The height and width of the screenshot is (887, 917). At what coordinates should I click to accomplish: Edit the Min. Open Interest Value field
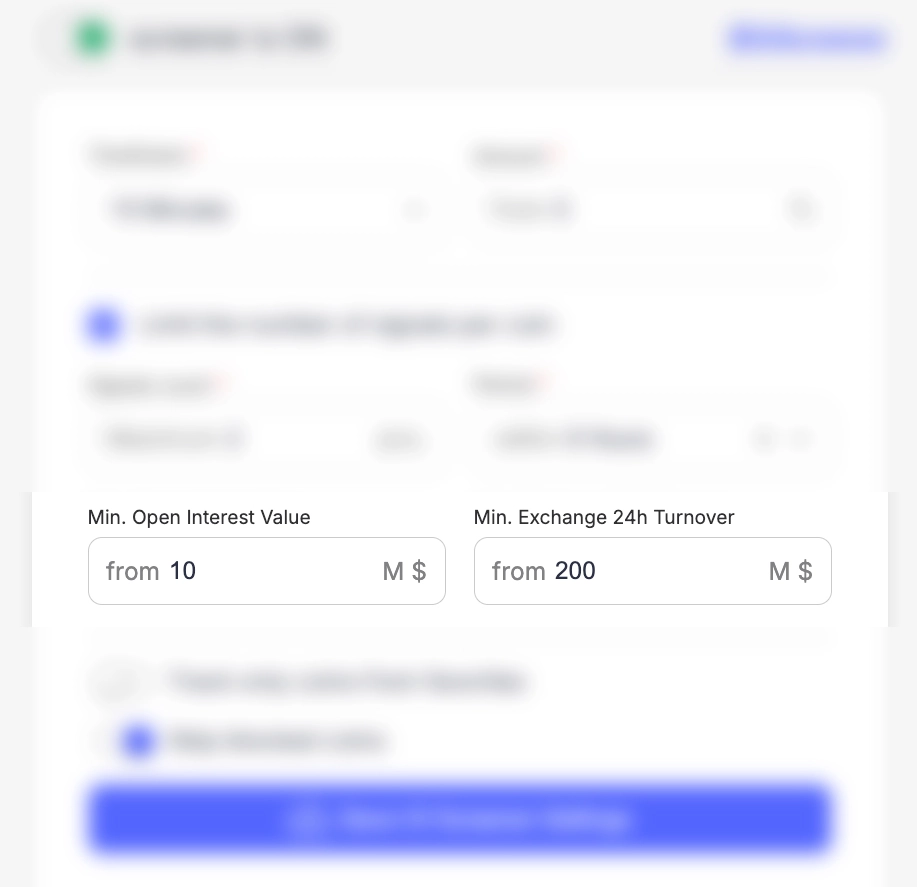click(x=265, y=571)
